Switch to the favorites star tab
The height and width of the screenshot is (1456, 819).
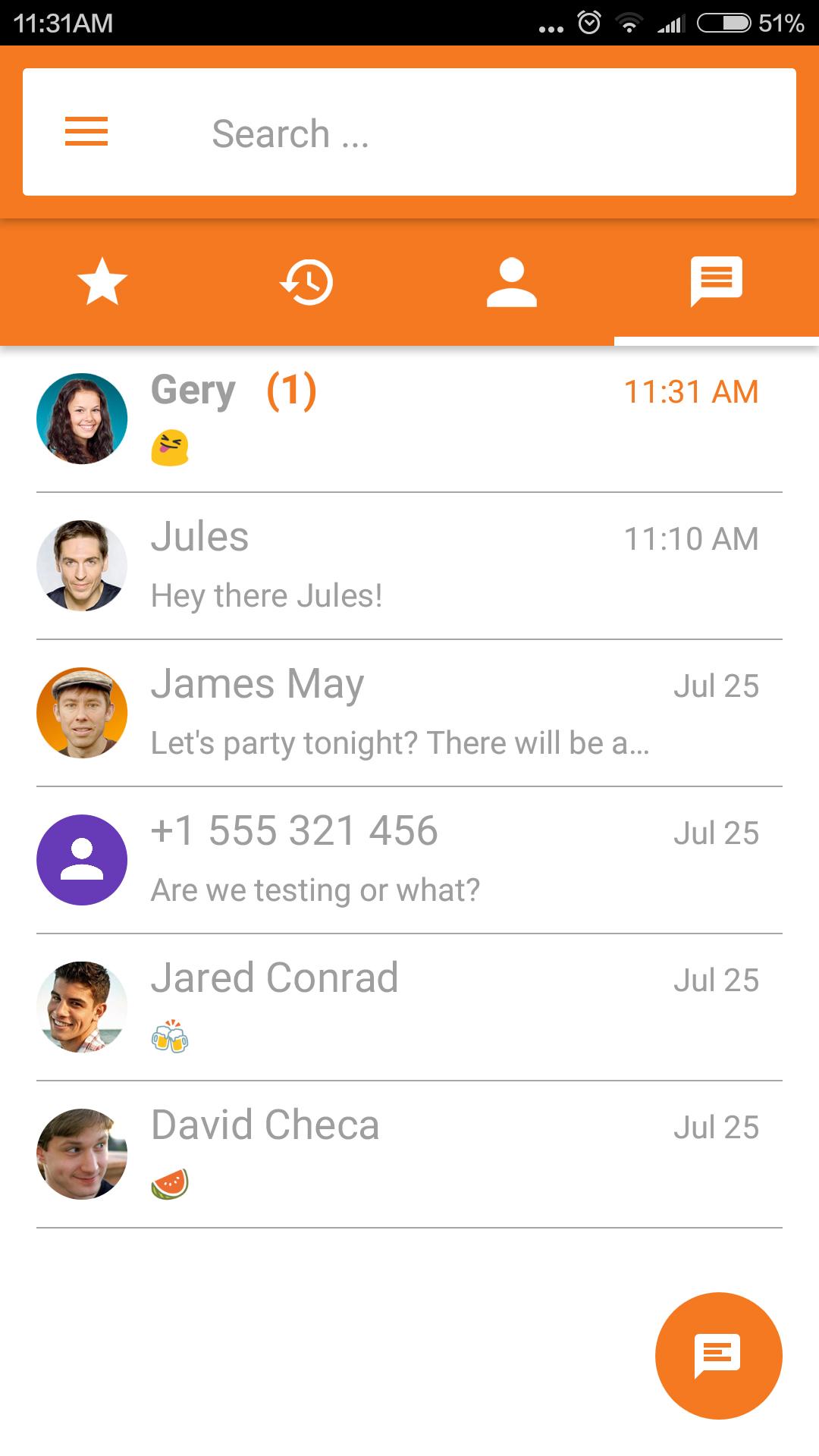(x=102, y=282)
